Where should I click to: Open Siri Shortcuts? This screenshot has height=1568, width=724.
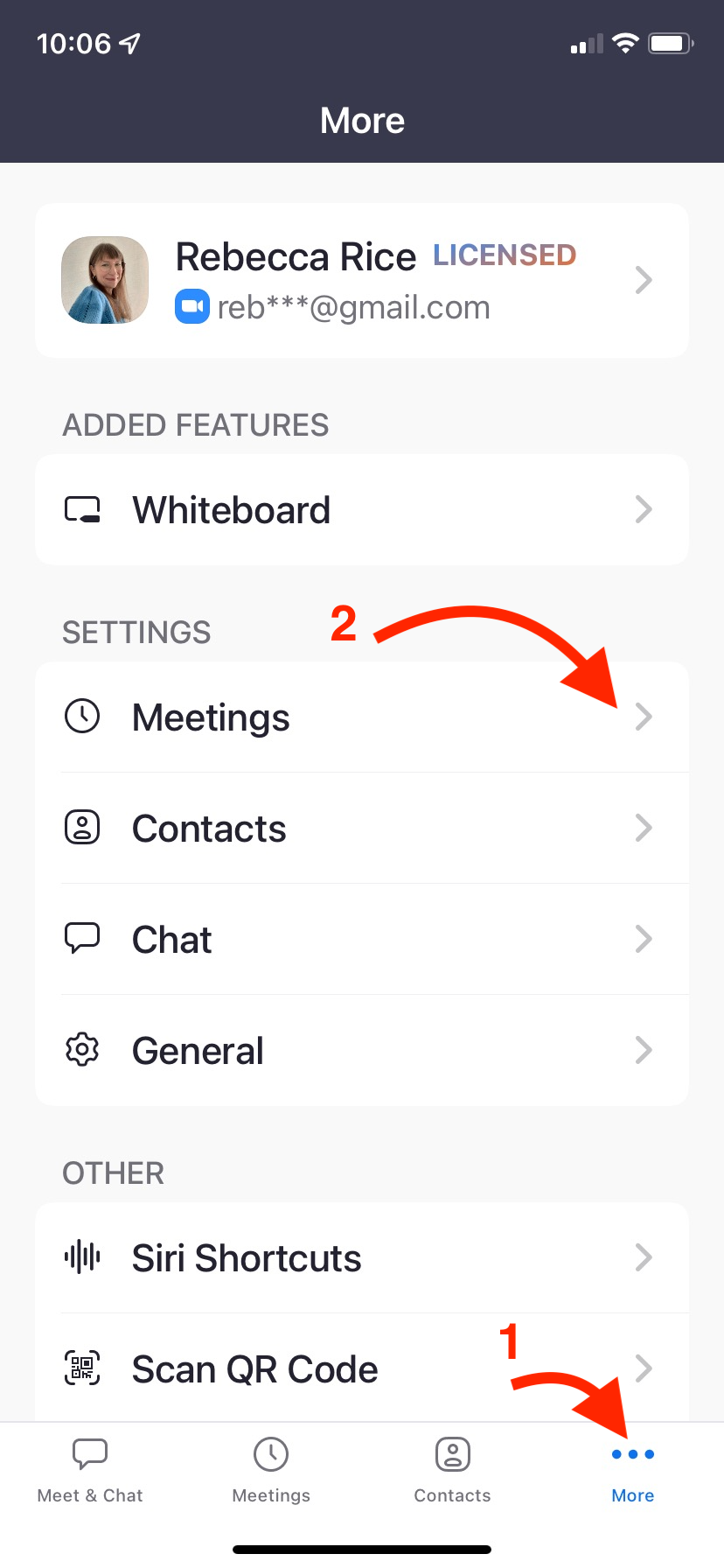coord(361,1258)
